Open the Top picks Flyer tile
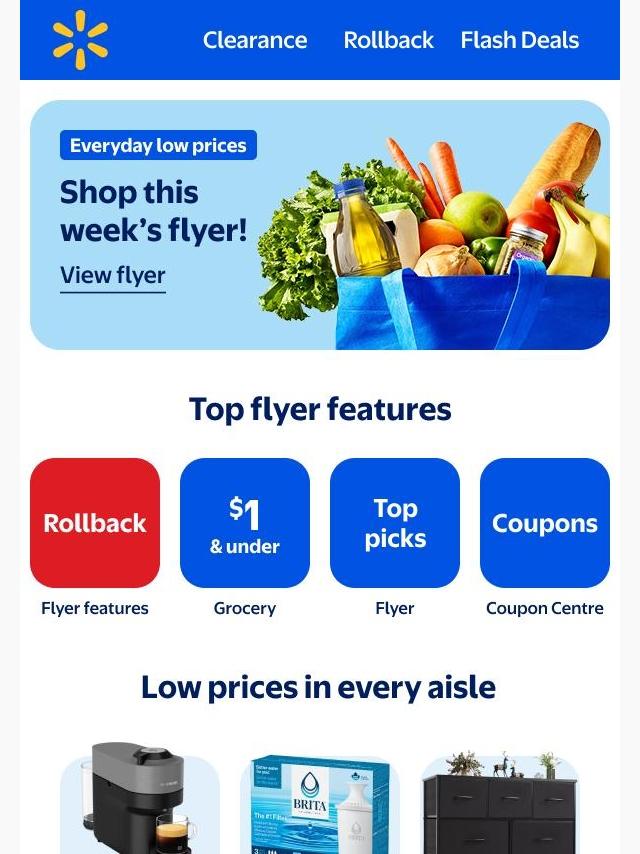640x854 pixels. pyautogui.click(x=395, y=523)
